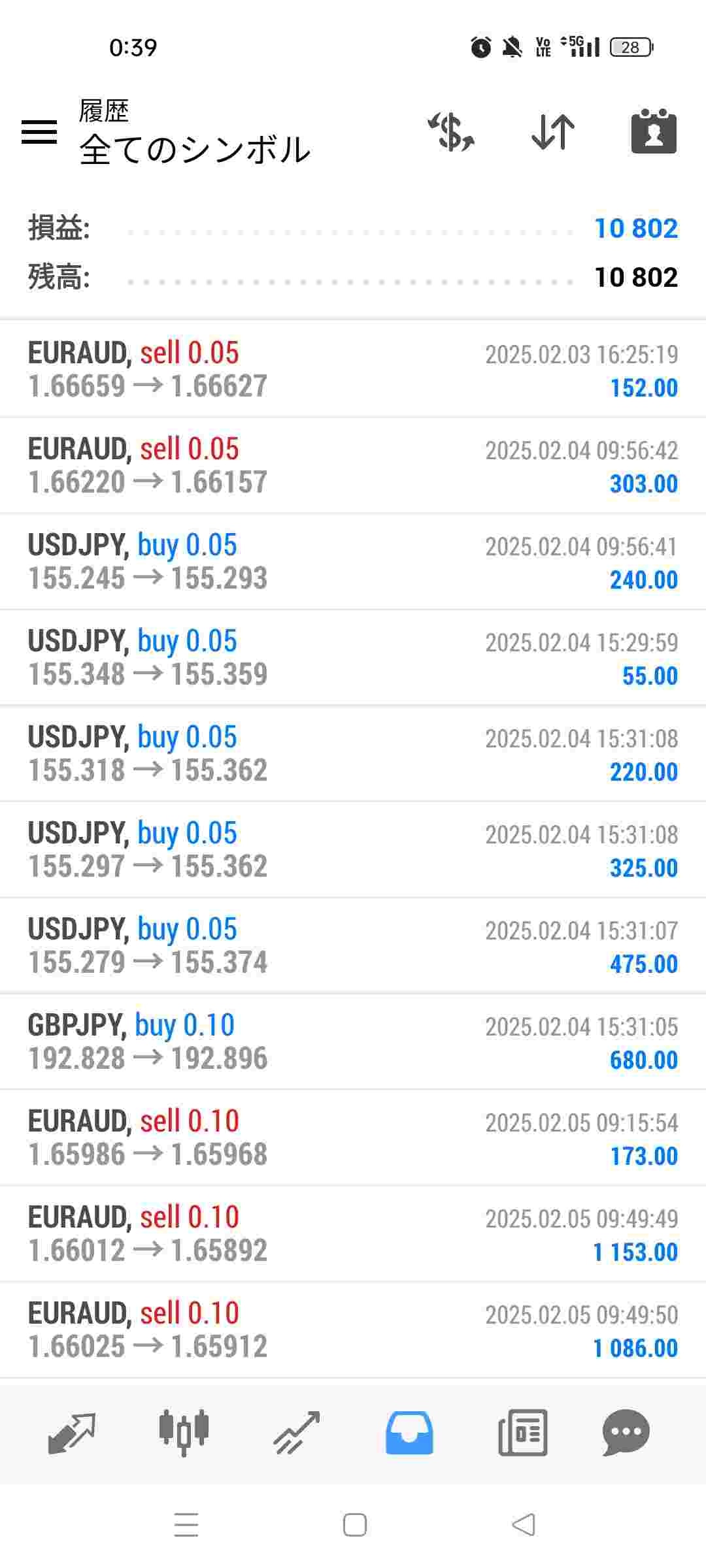Select EURAUD sell trade with 1 153.00 profit
This screenshot has width=706, height=1568.
(353, 1234)
